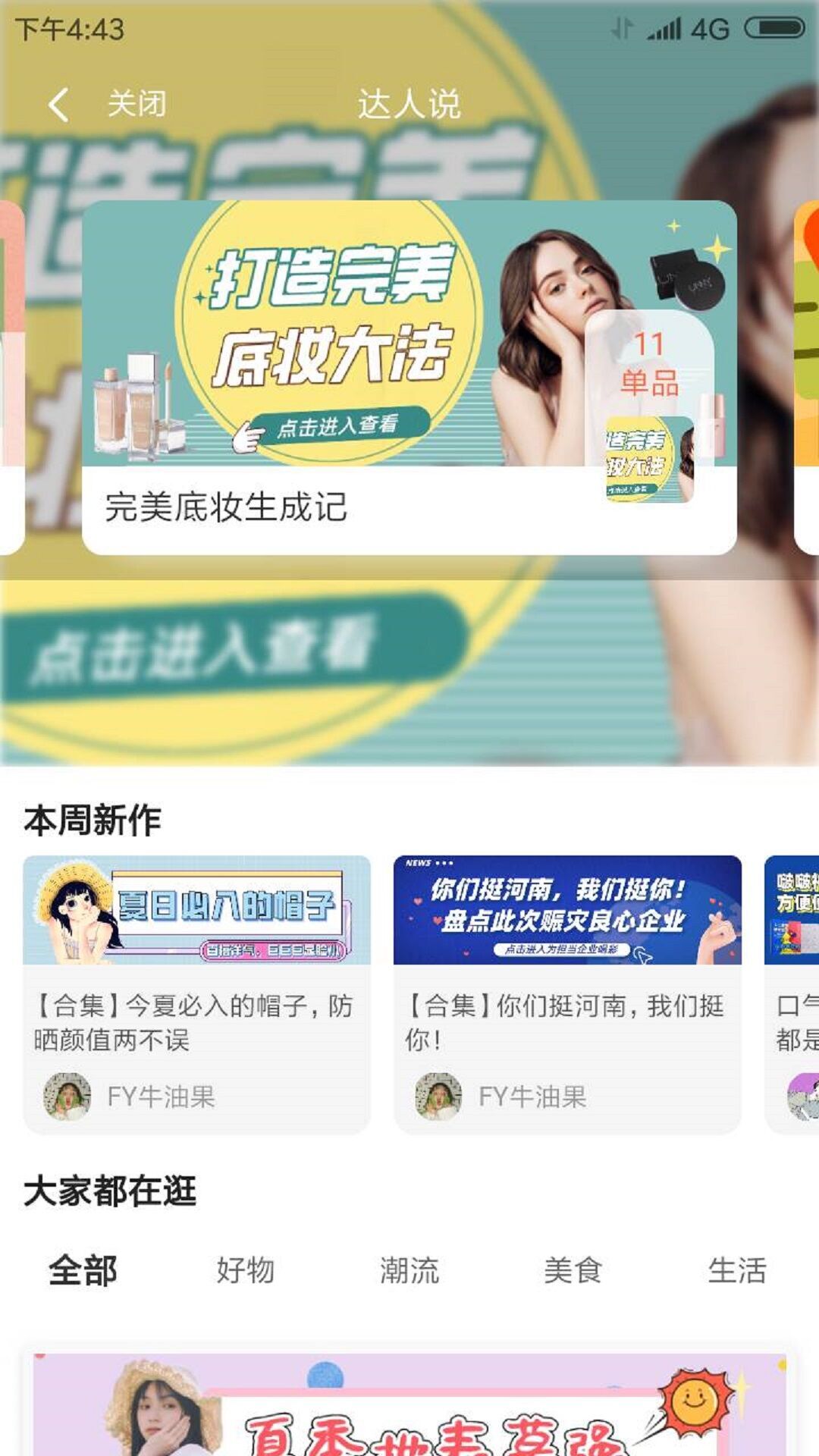This screenshot has width=819, height=1456.
Task: Tap 关闭 to close the page
Action: point(136,104)
